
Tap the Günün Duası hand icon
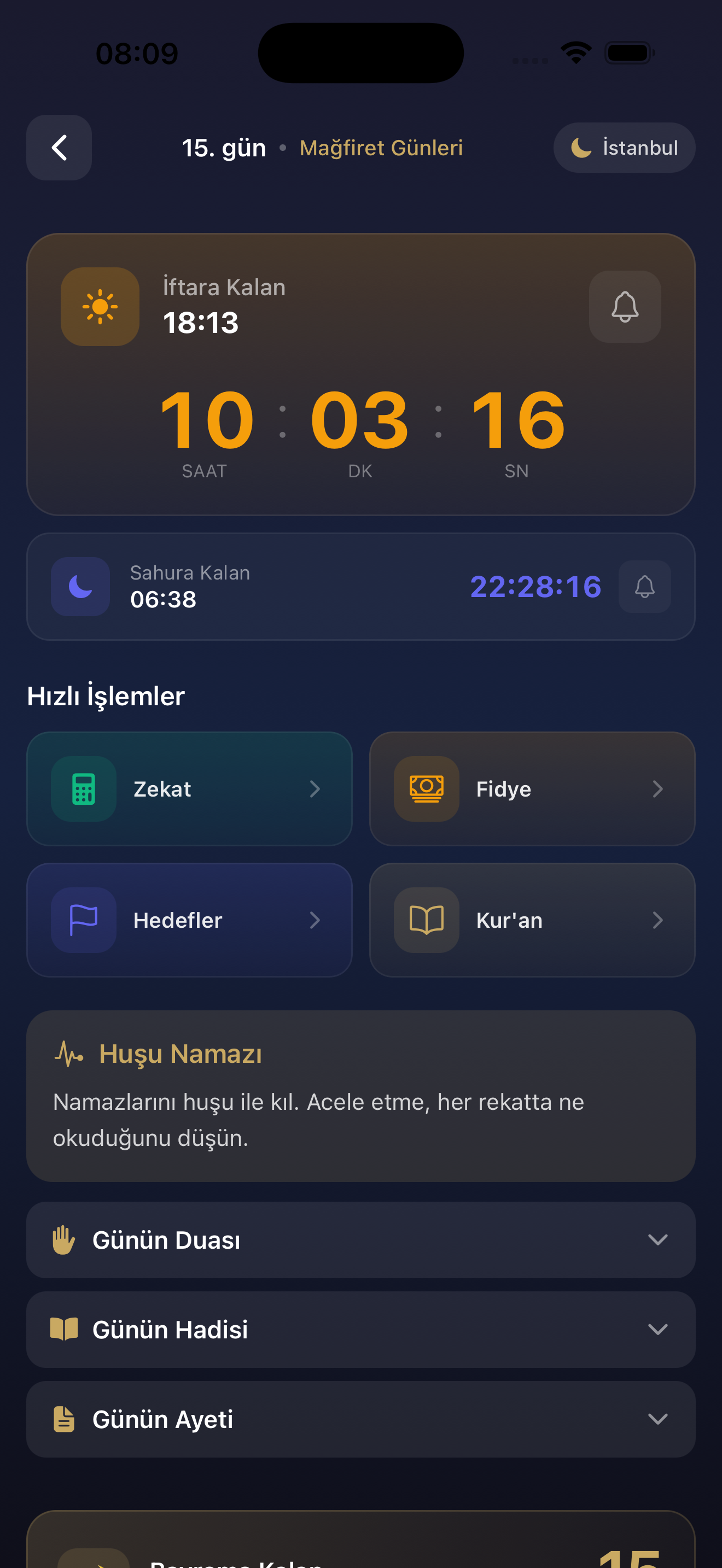point(63,1240)
